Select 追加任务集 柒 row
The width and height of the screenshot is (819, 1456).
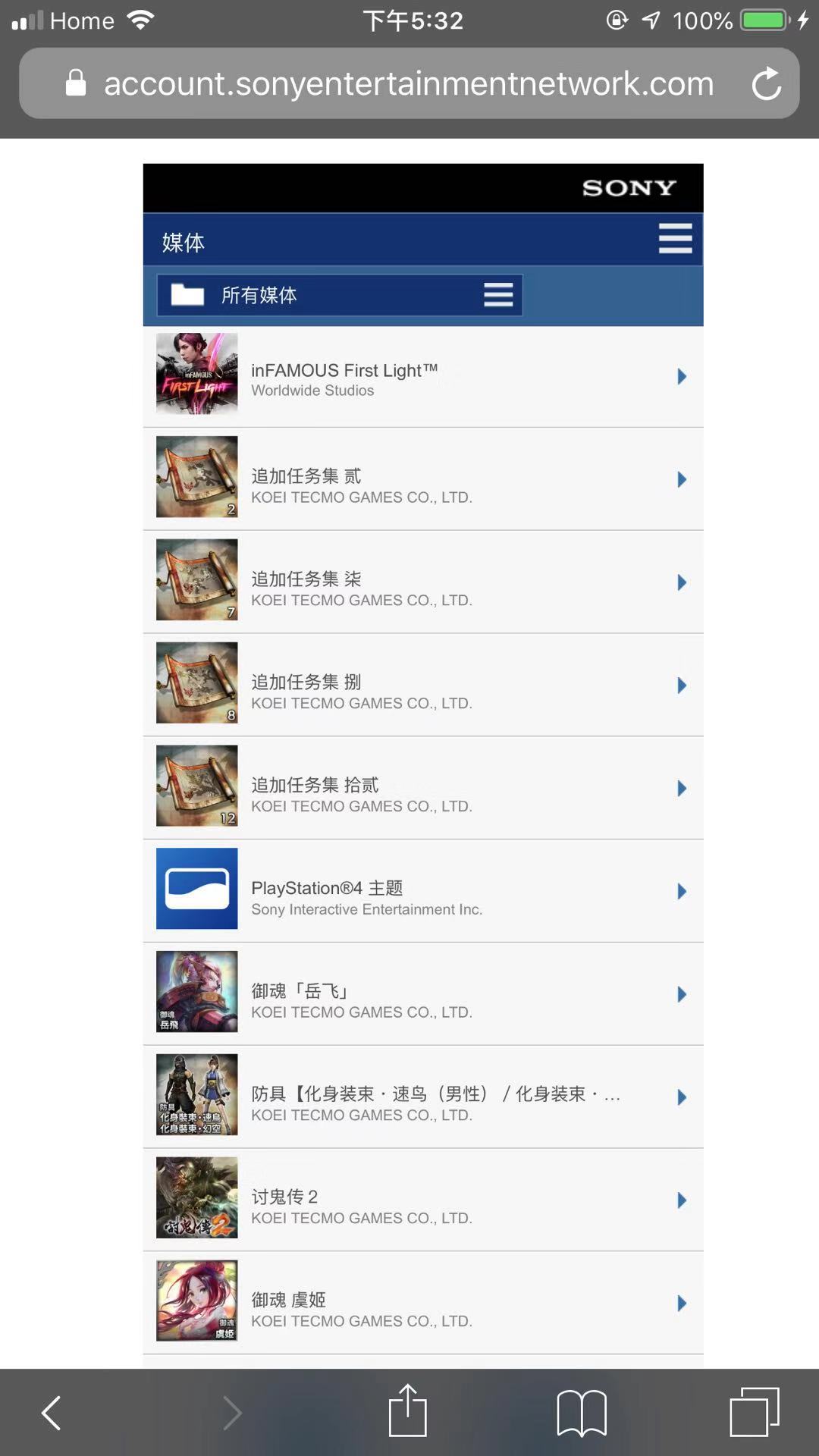[423, 582]
